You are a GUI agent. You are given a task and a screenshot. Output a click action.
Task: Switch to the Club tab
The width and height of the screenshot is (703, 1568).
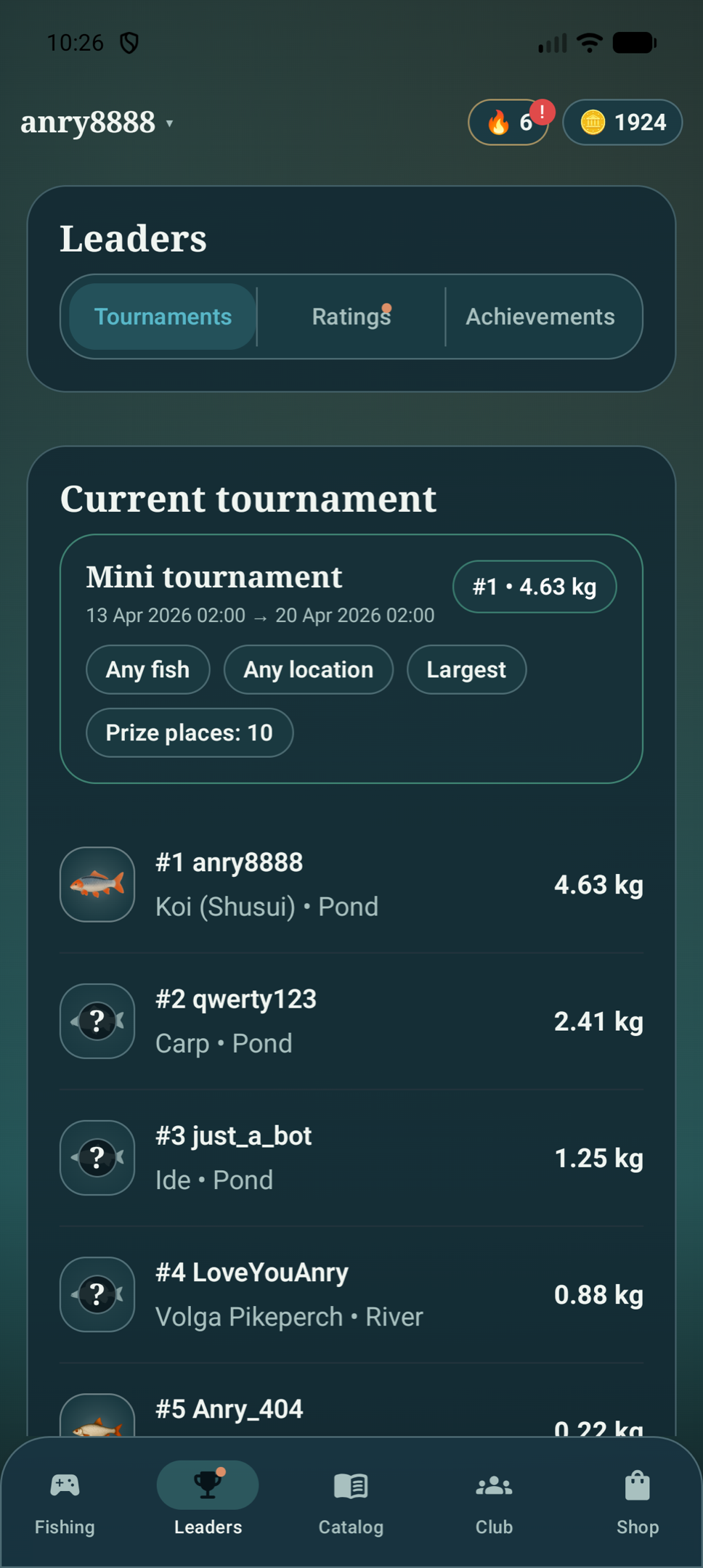point(494,1503)
